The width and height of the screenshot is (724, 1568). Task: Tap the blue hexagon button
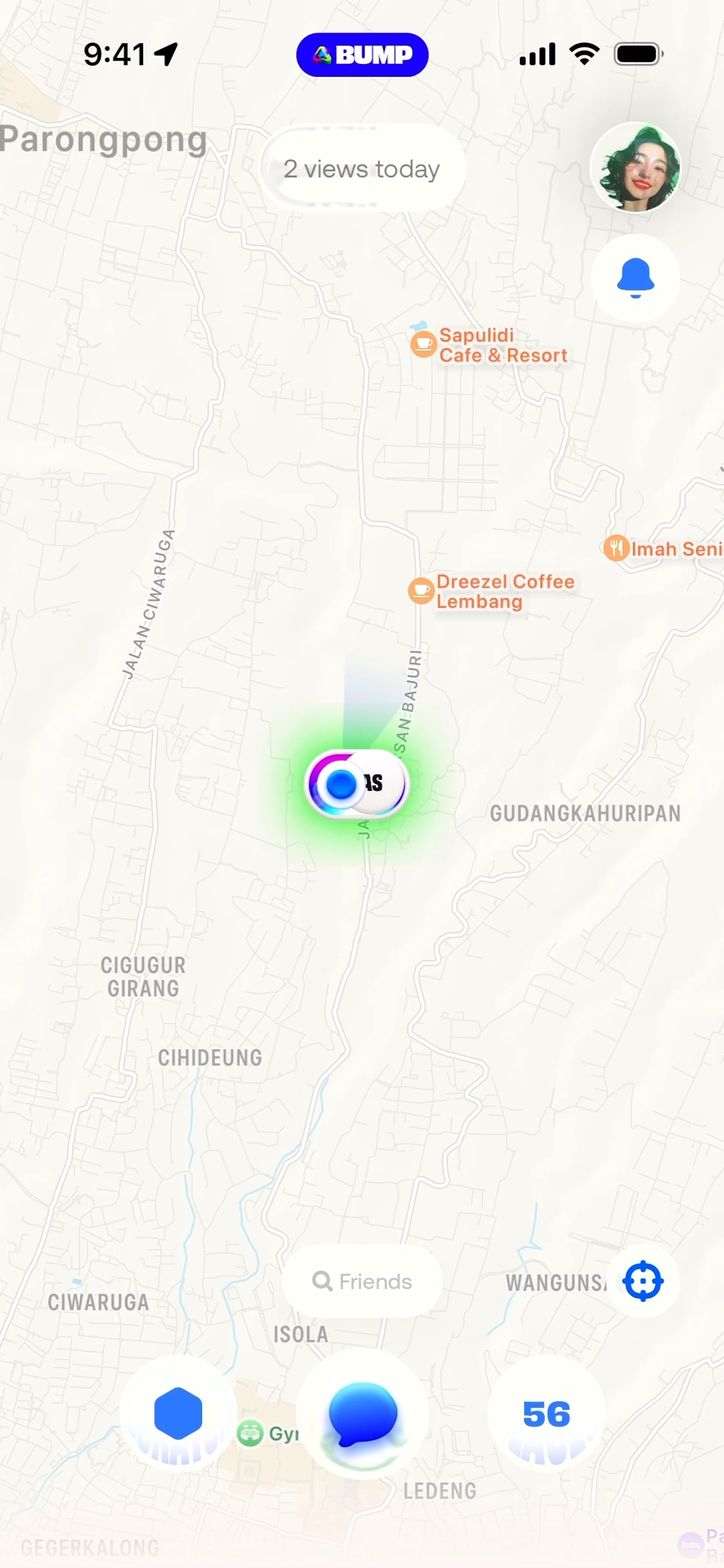[x=178, y=1413]
